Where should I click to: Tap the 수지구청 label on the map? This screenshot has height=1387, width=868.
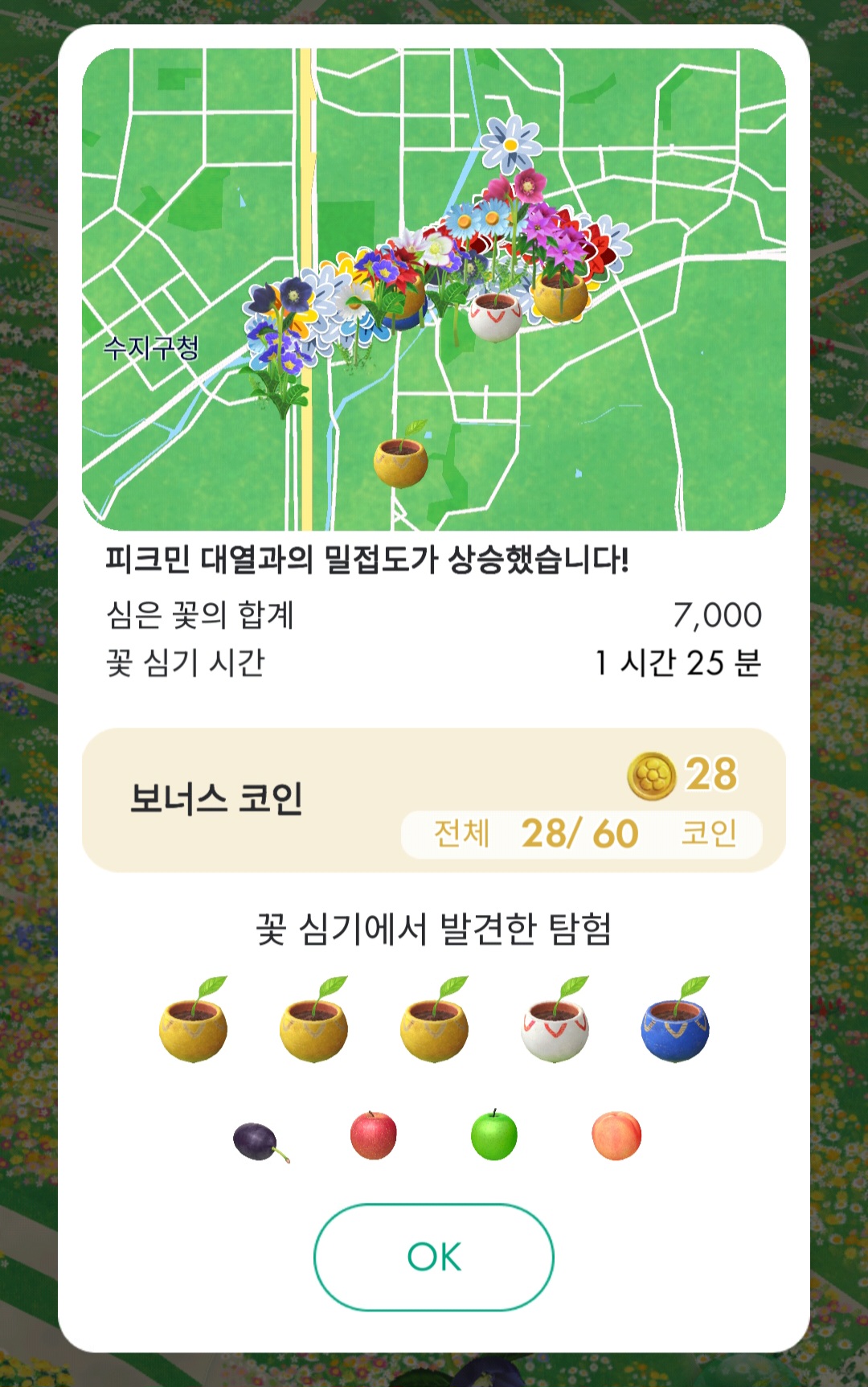pyautogui.click(x=154, y=349)
